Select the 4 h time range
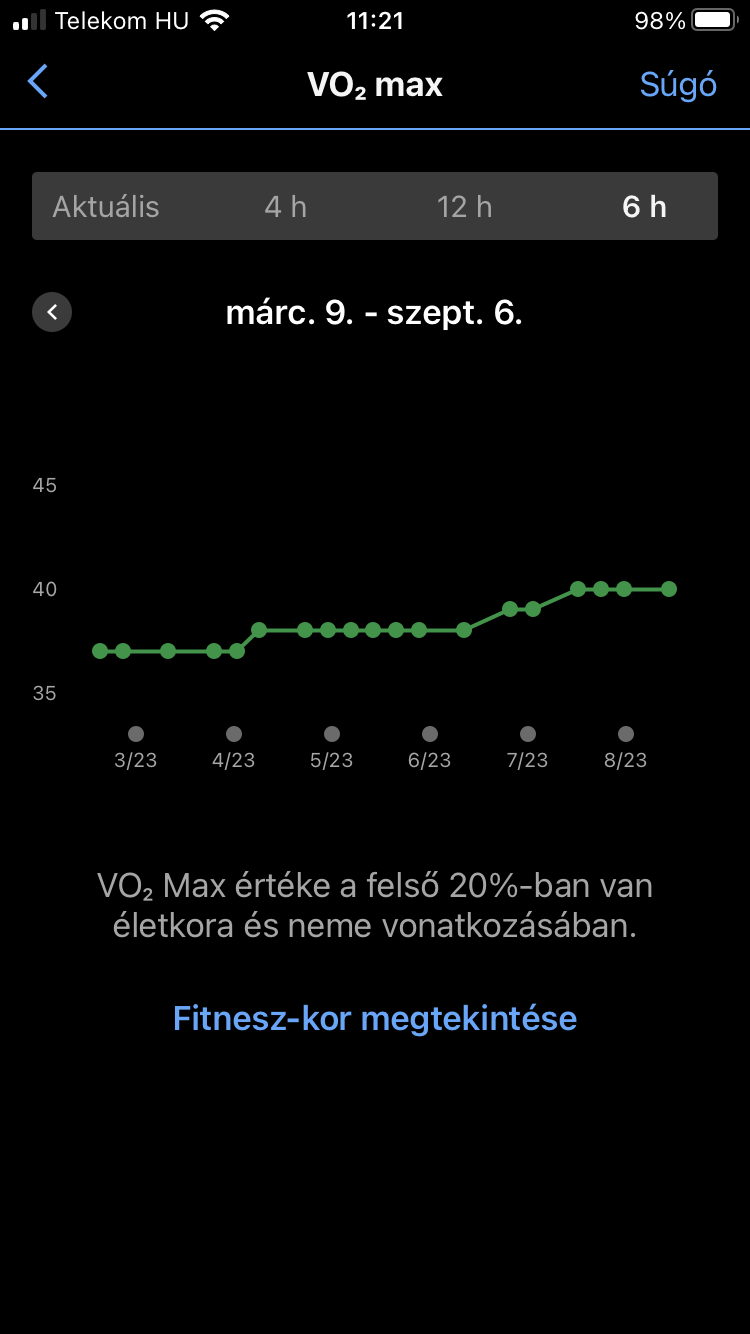Image resolution: width=750 pixels, height=1334 pixels. (286, 207)
